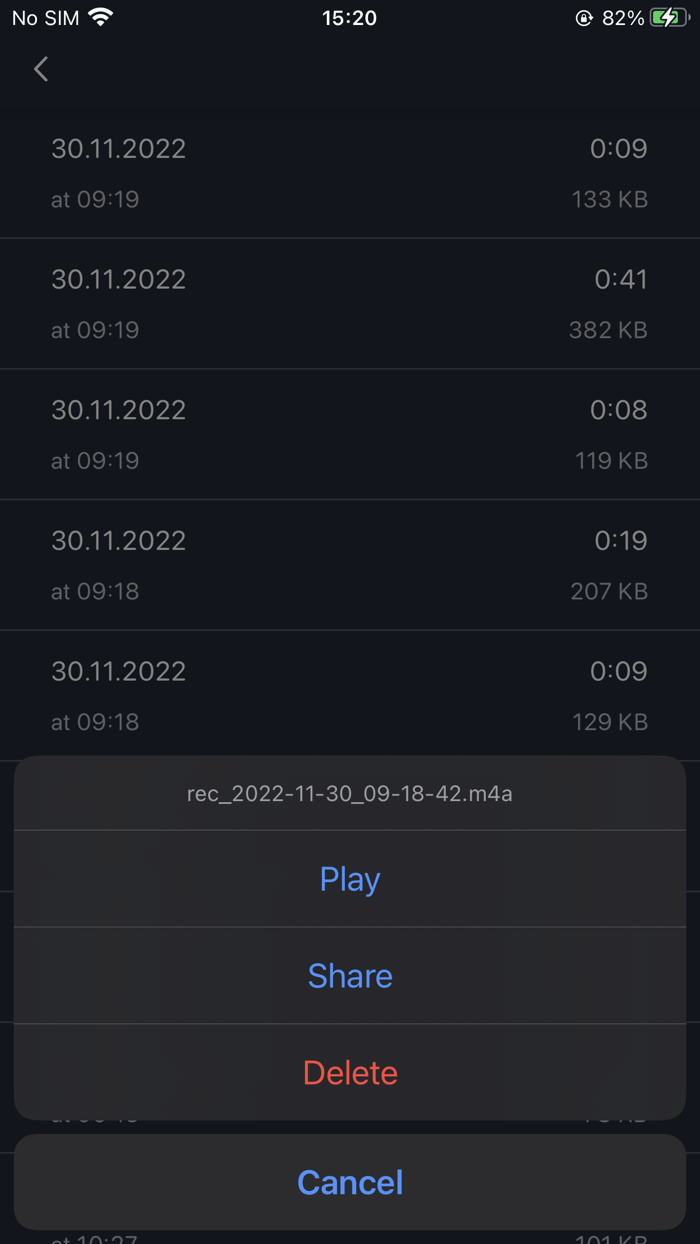Cancel the action sheet
This screenshot has width=700, height=1244.
point(350,1182)
